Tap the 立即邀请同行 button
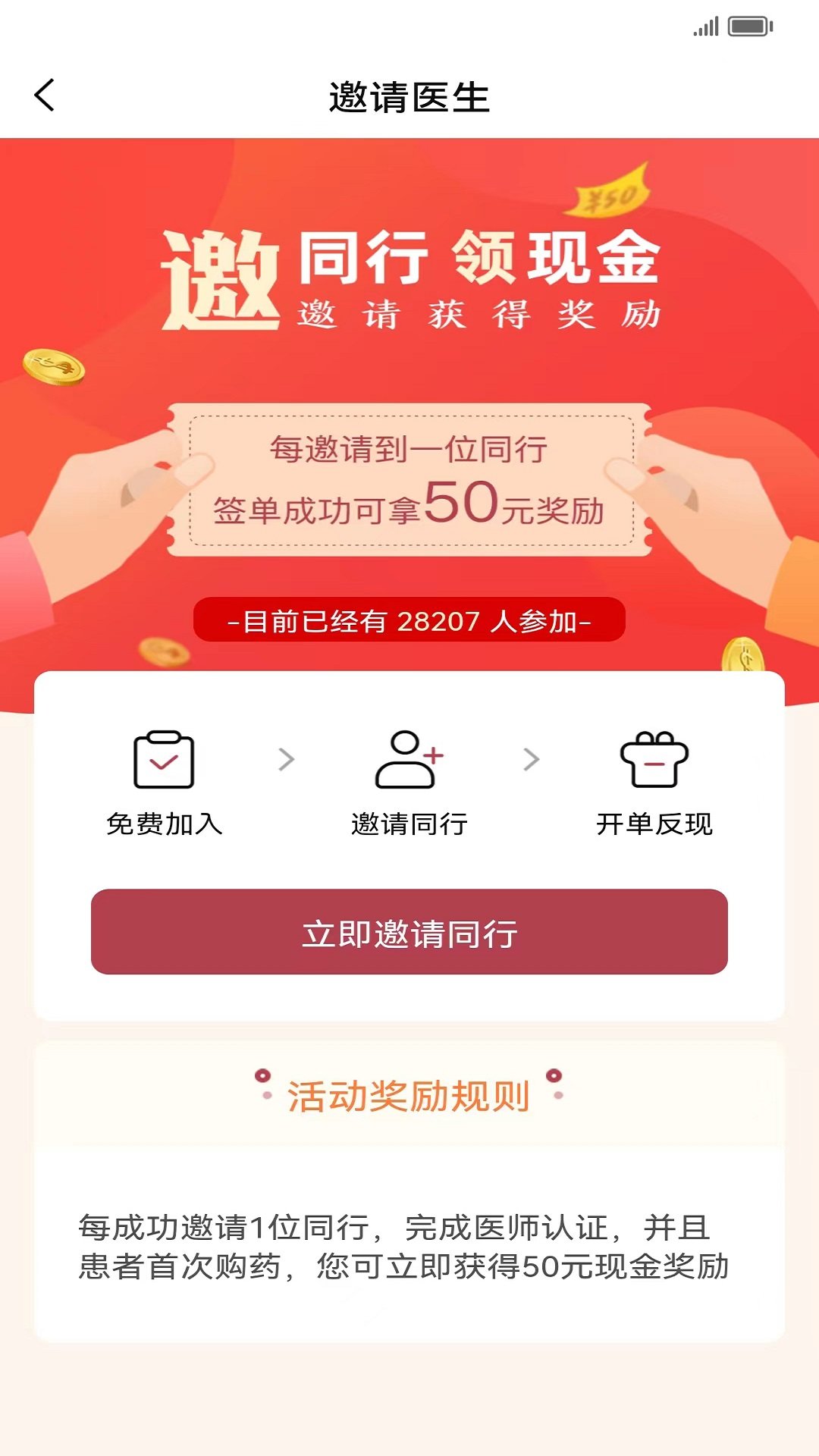 point(409,932)
